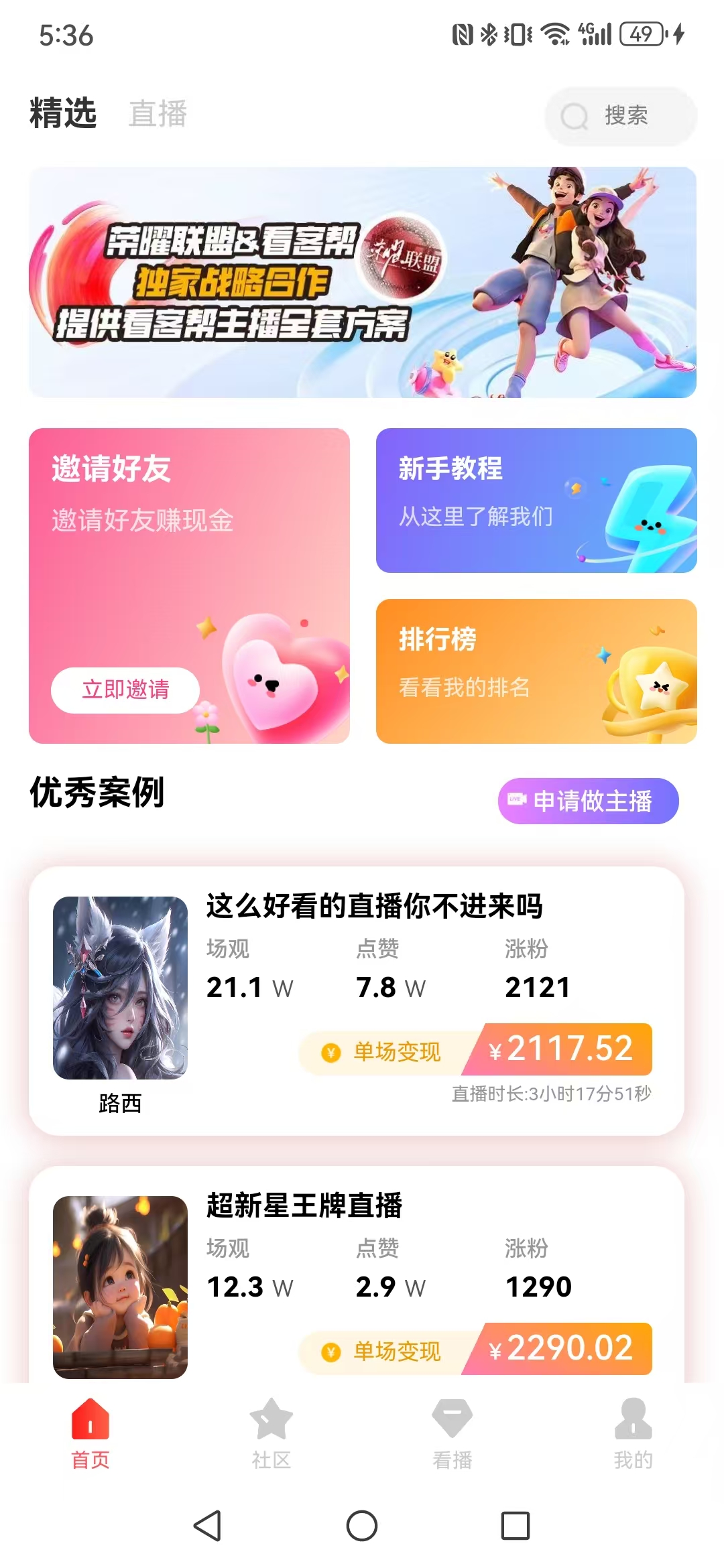724x1568 pixels.
Task: Click the coin icon beside 单场变现 for 路西
Action: click(330, 1052)
